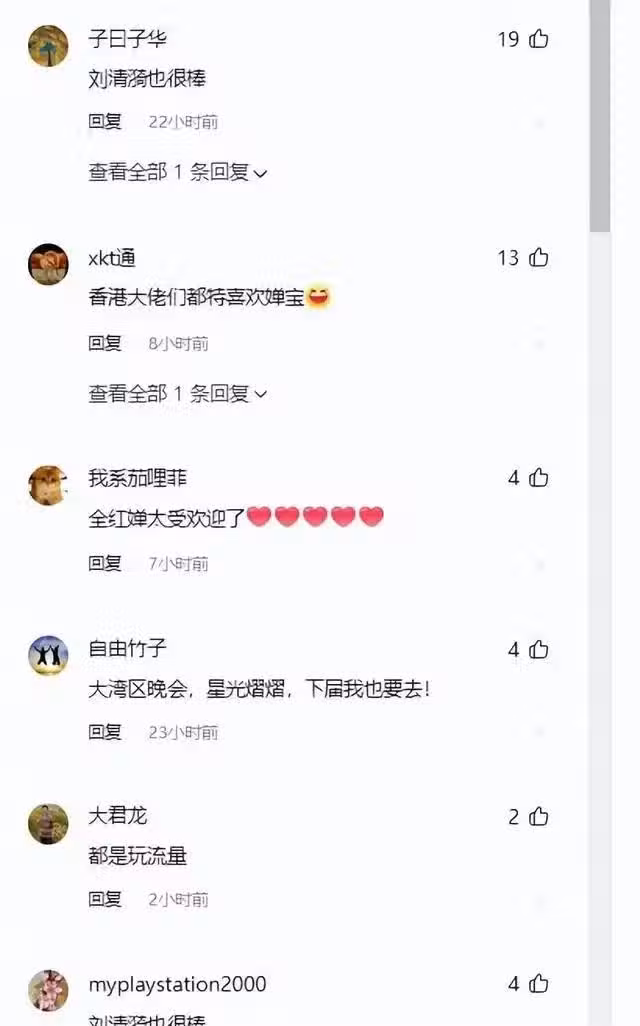Like 大君龙's comment
This screenshot has height=1026, width=640.
click(x=539, y=817)
